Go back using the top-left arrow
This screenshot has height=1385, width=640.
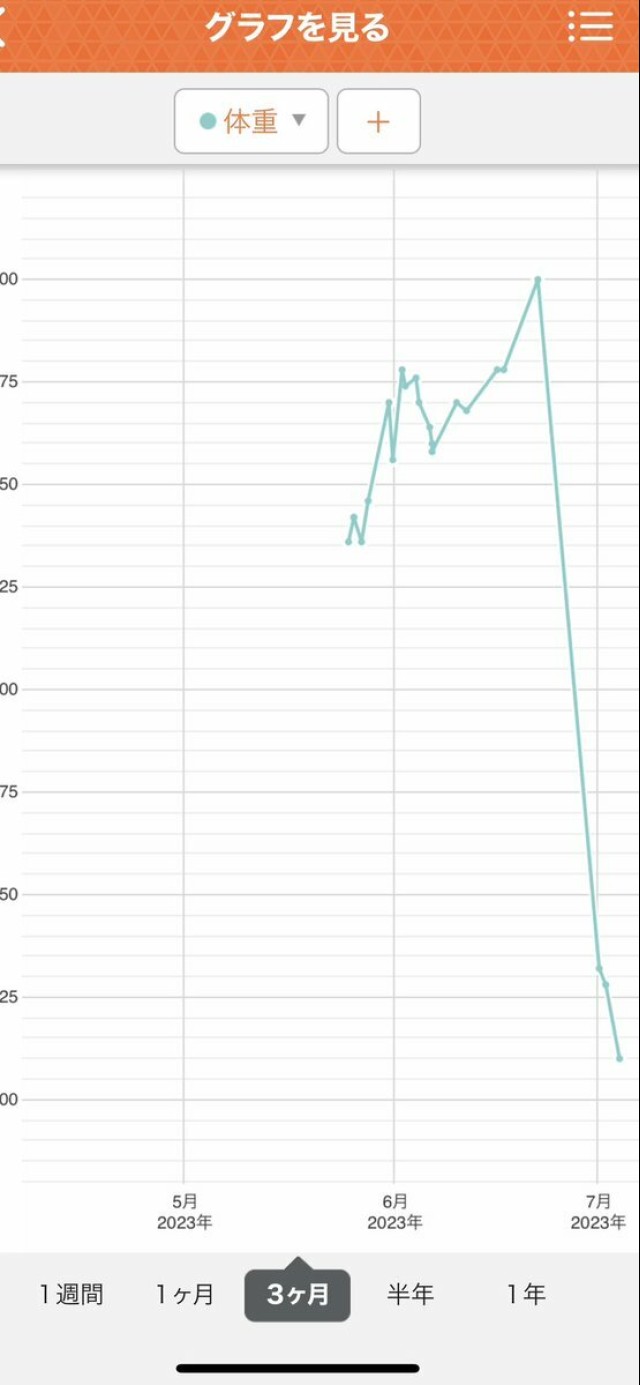pyautogui.click(x=6, y=27)
